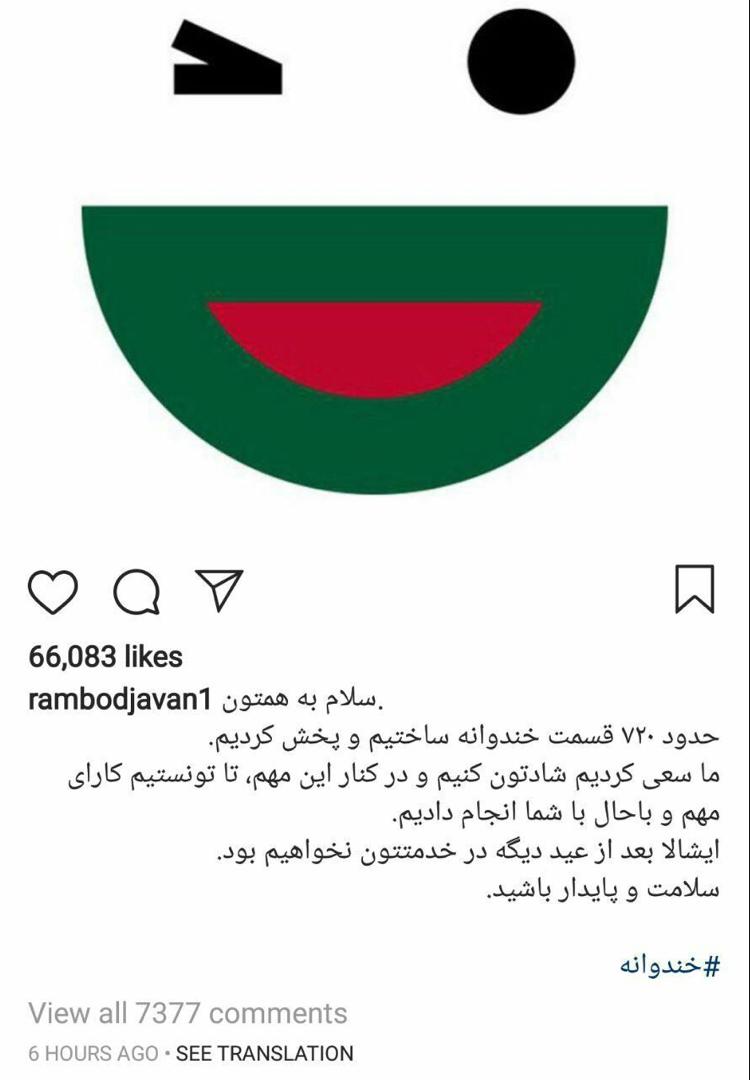Bookmark this post
This screenshot has height=1080, width=750.
coord(695,589)
